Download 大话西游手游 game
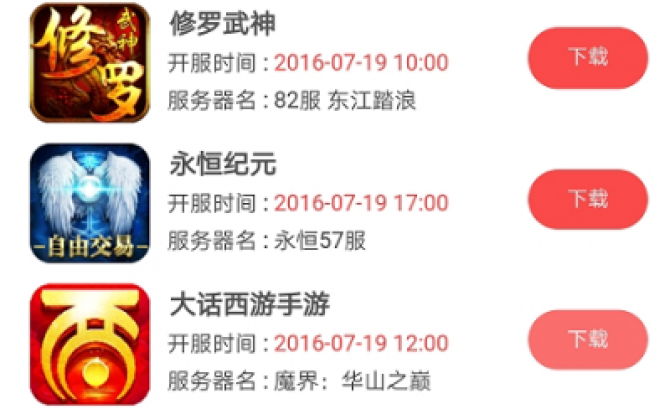Screen dimensions: 670x415 pos(587,340)
